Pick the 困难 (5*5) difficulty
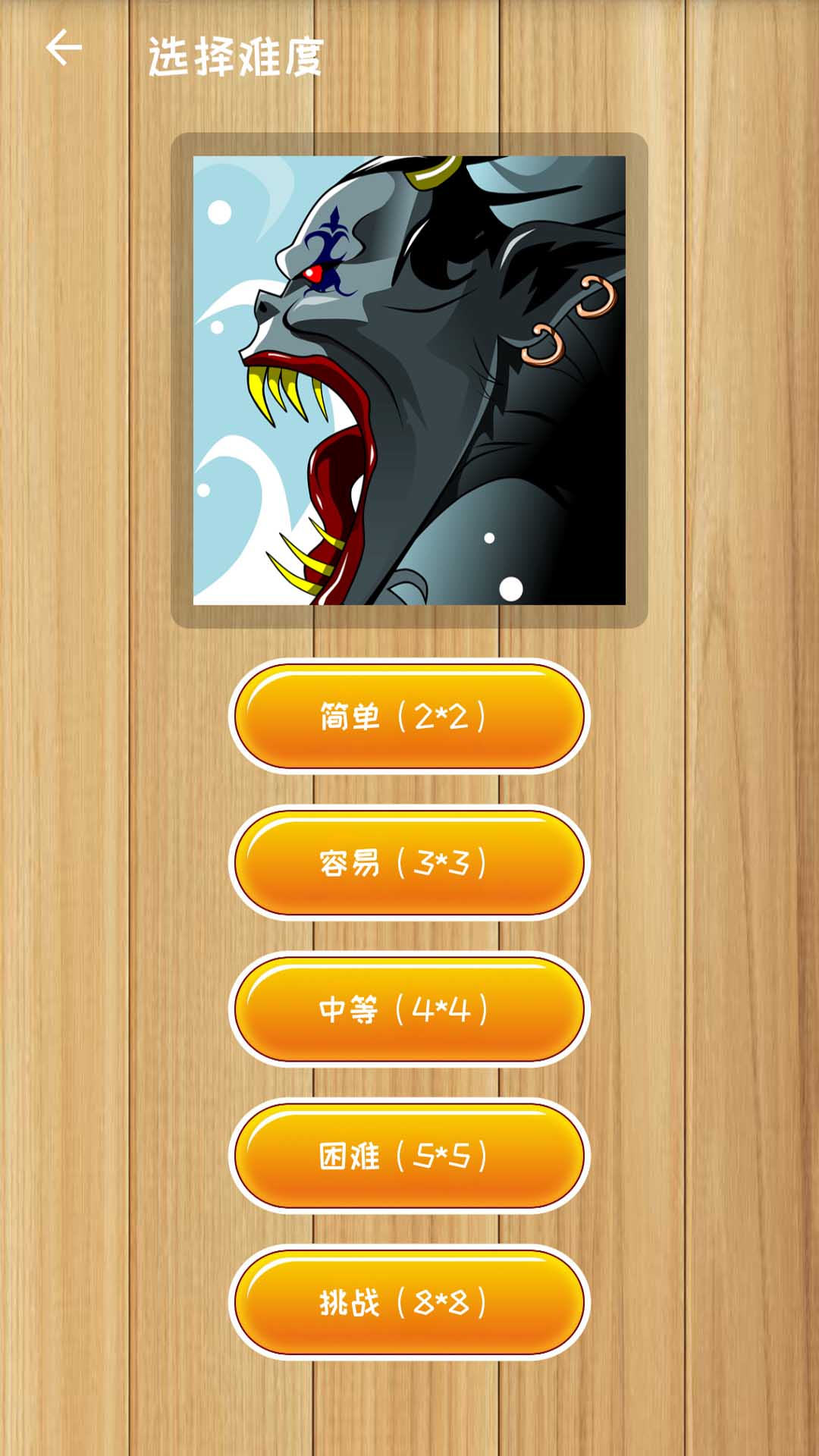Image resolution: width=819 pixels, height=1456 pixels. pyautogui.click(x=409, y=1156)
